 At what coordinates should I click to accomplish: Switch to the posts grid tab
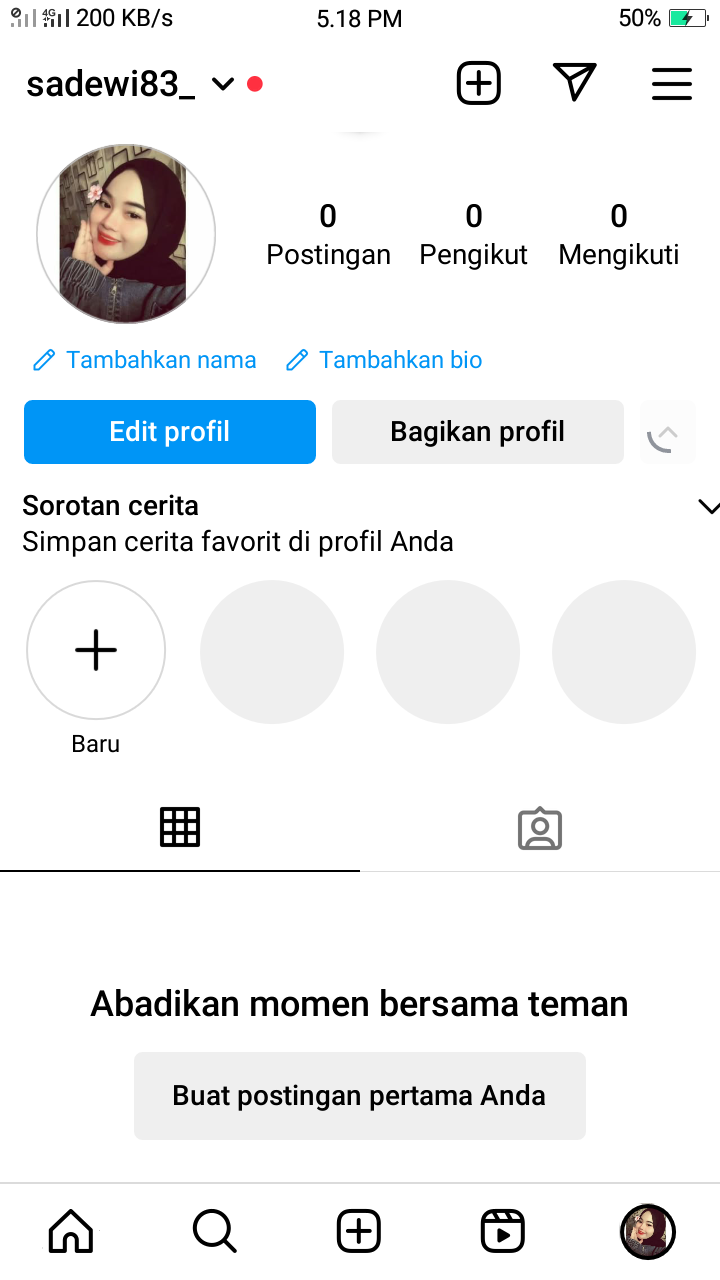pyautogui.click(x=180, y=828)
